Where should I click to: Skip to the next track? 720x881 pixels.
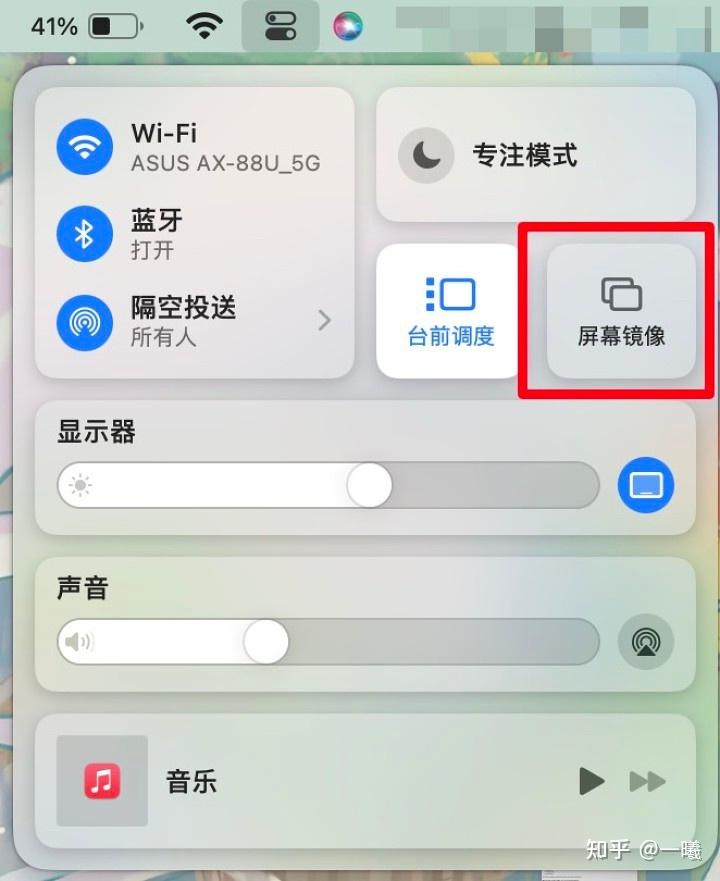(647, 781)
